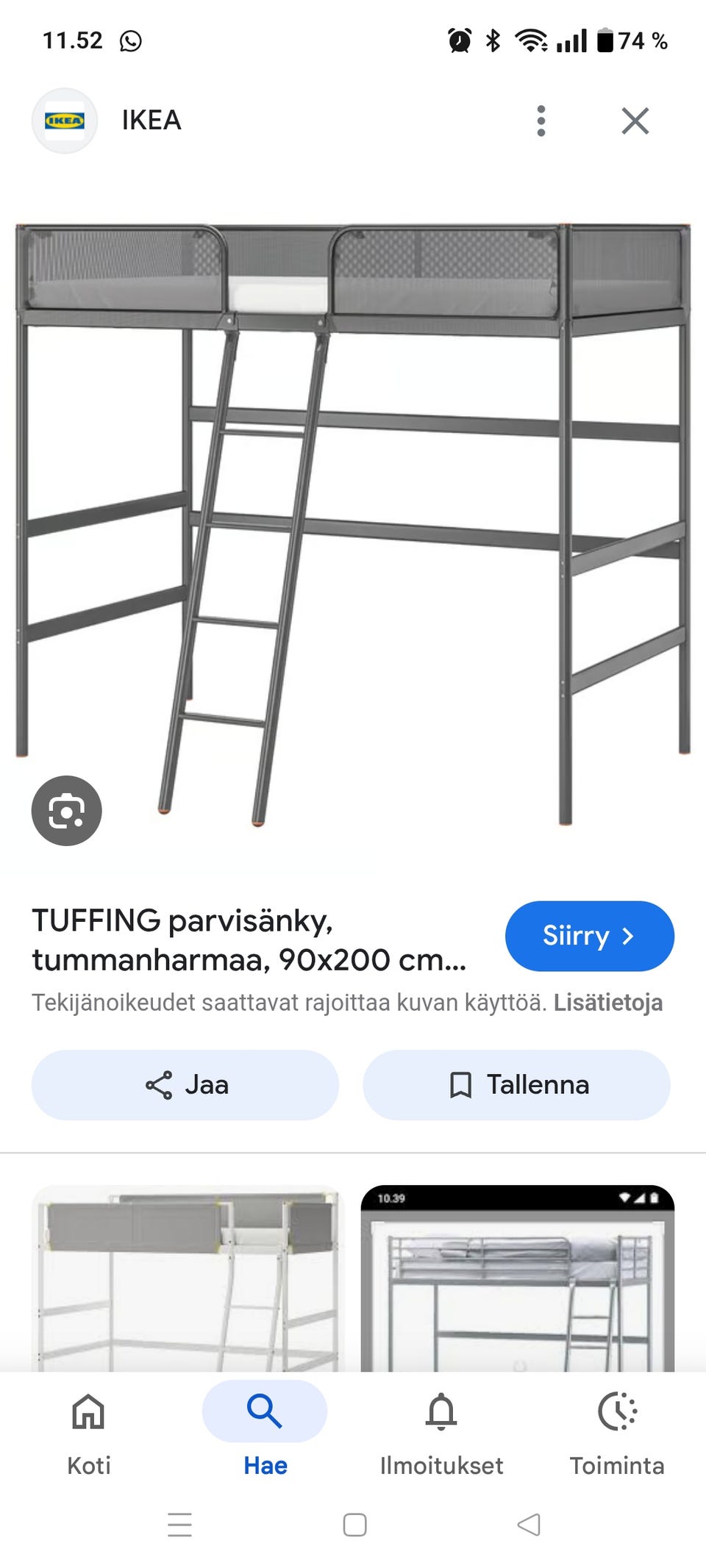Open the Lisätietoja copyright link
This screenshot has height=1568, width=706.
pos(612,1002)
